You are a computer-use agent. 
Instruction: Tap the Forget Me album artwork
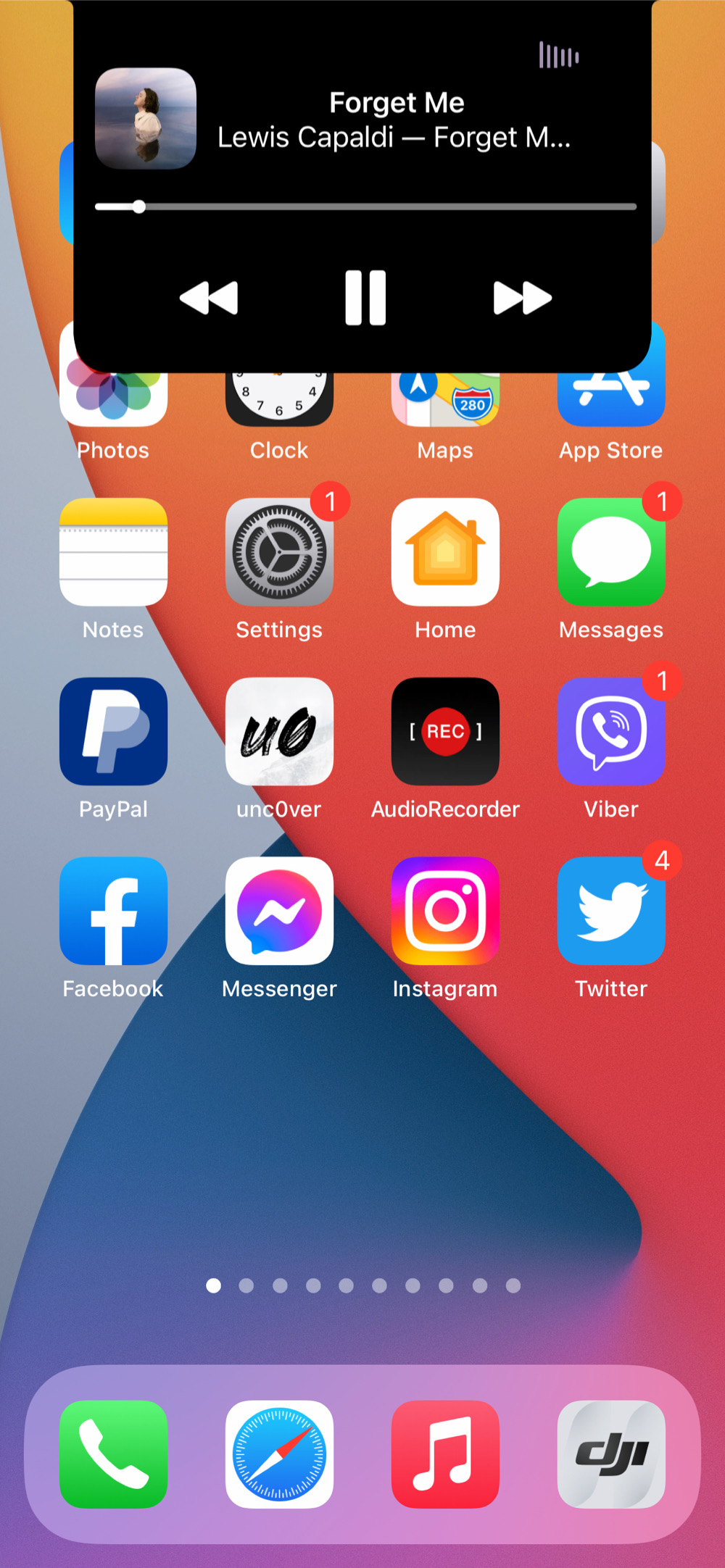pos(146,119)
